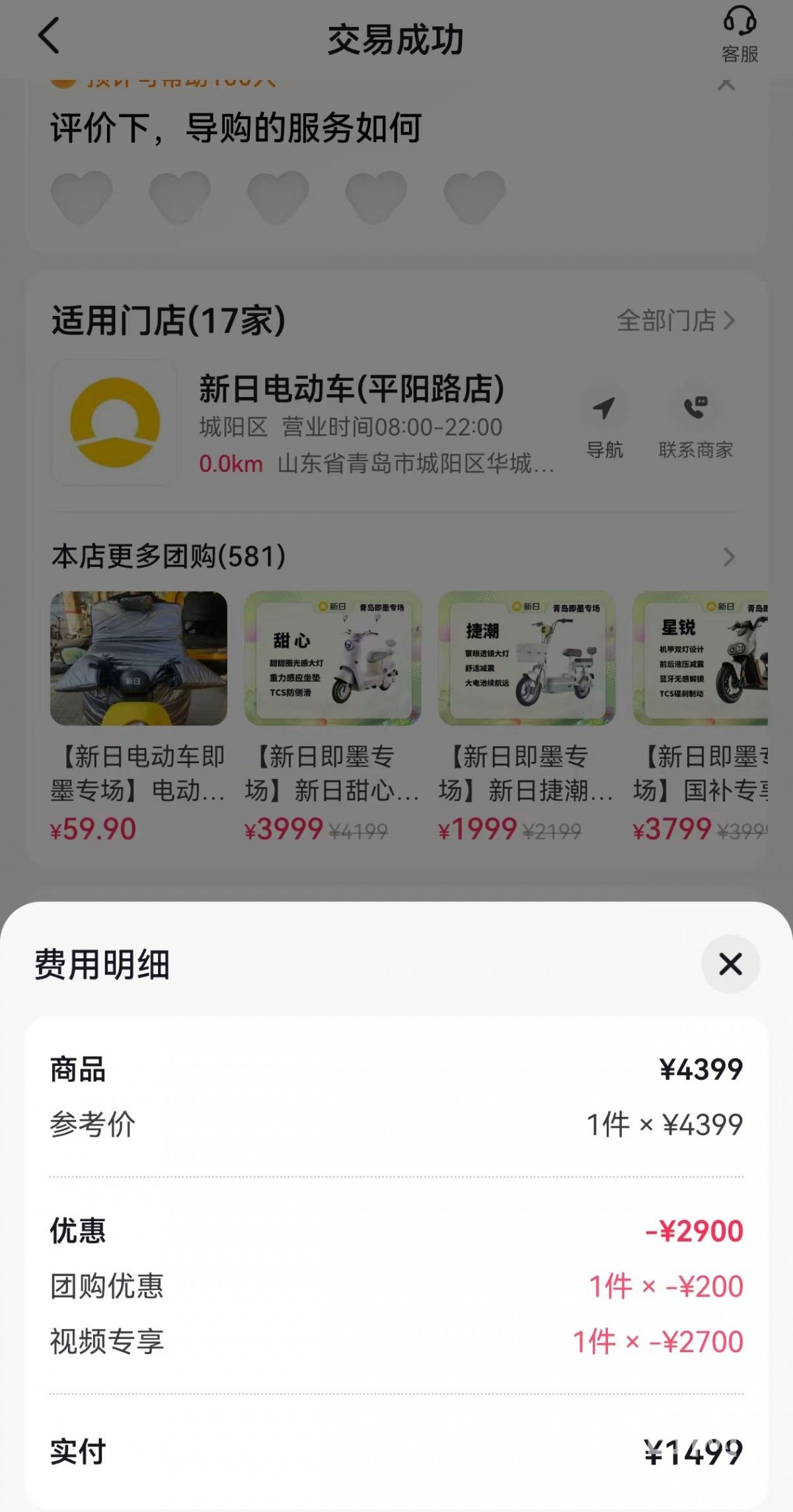Open 新日电动车(平阳路店) store page
The height and width of the screenshot is (1512, 793).
[351, 389]
